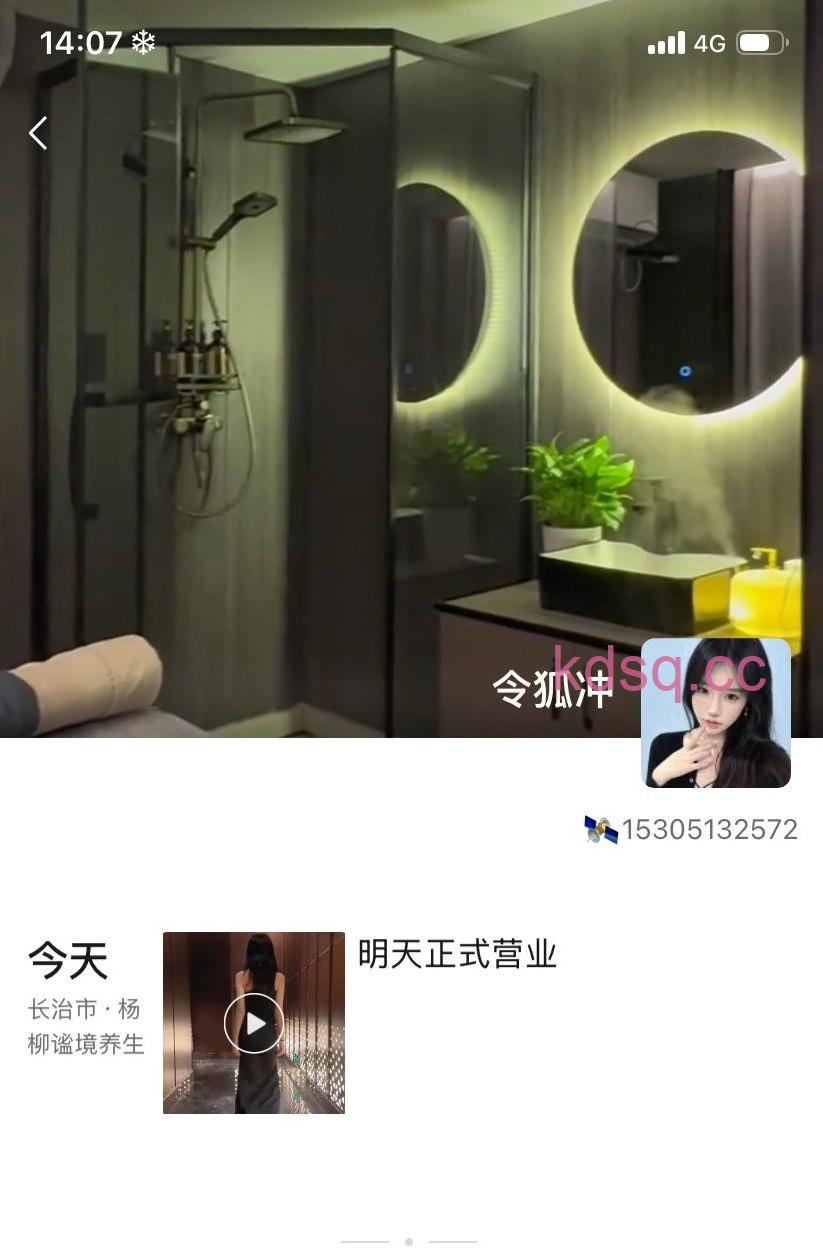Viewport: 823px width, 1254px height.
Task: Play the video posted today
Action: 254,1023
